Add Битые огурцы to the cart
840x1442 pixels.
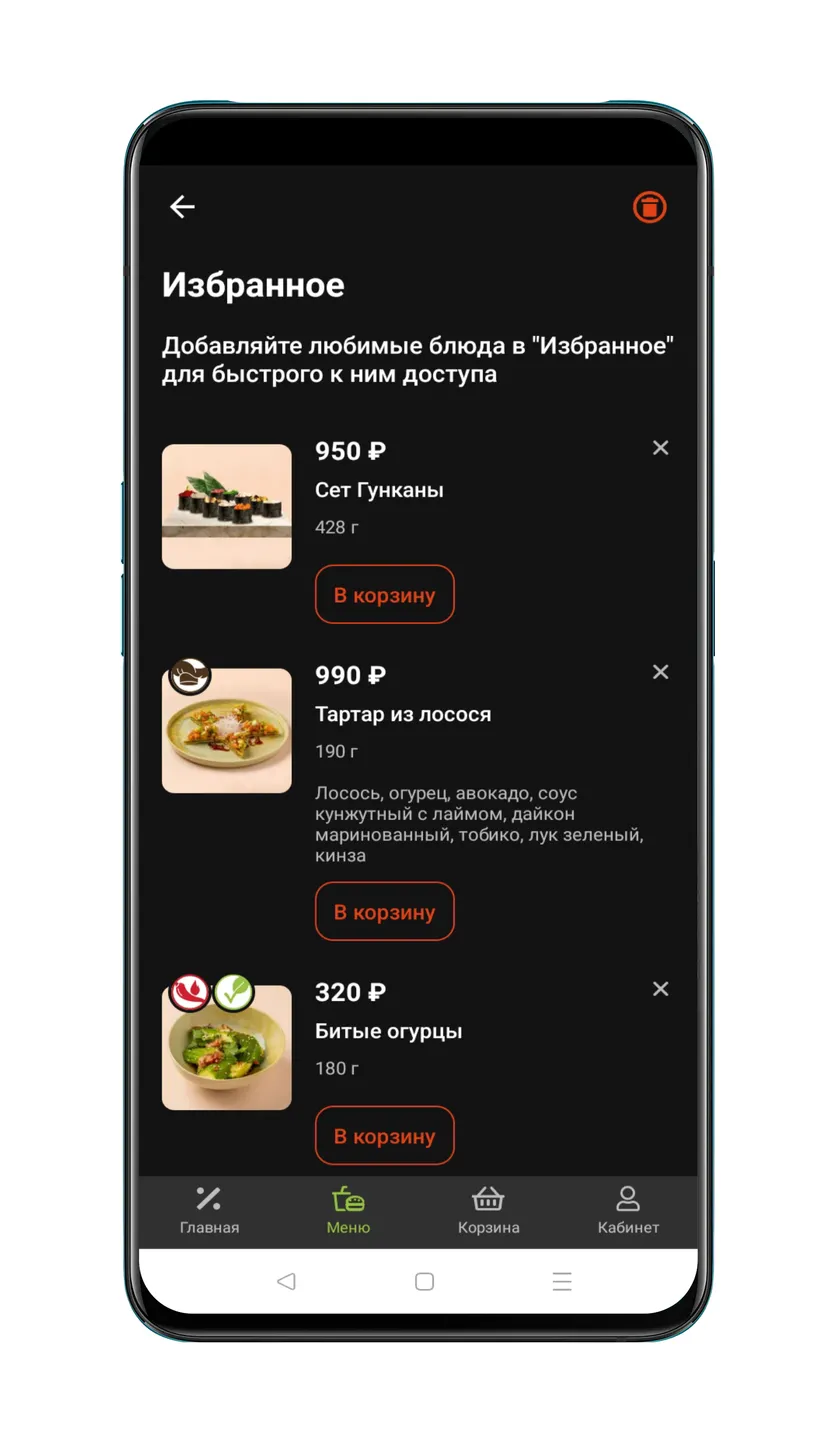(385, 1136)
